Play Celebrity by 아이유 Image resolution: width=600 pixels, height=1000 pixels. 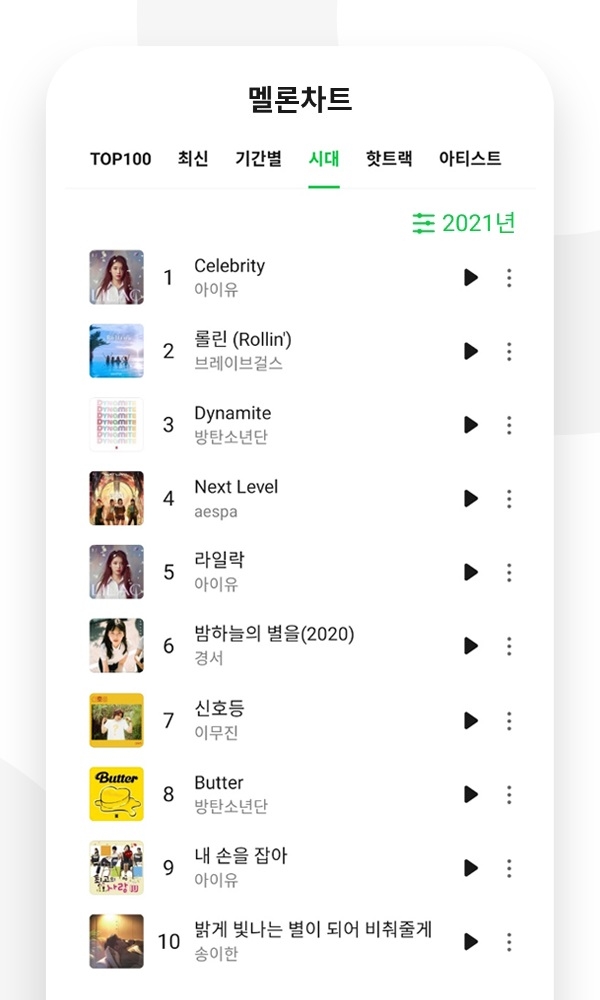(471, 277)
